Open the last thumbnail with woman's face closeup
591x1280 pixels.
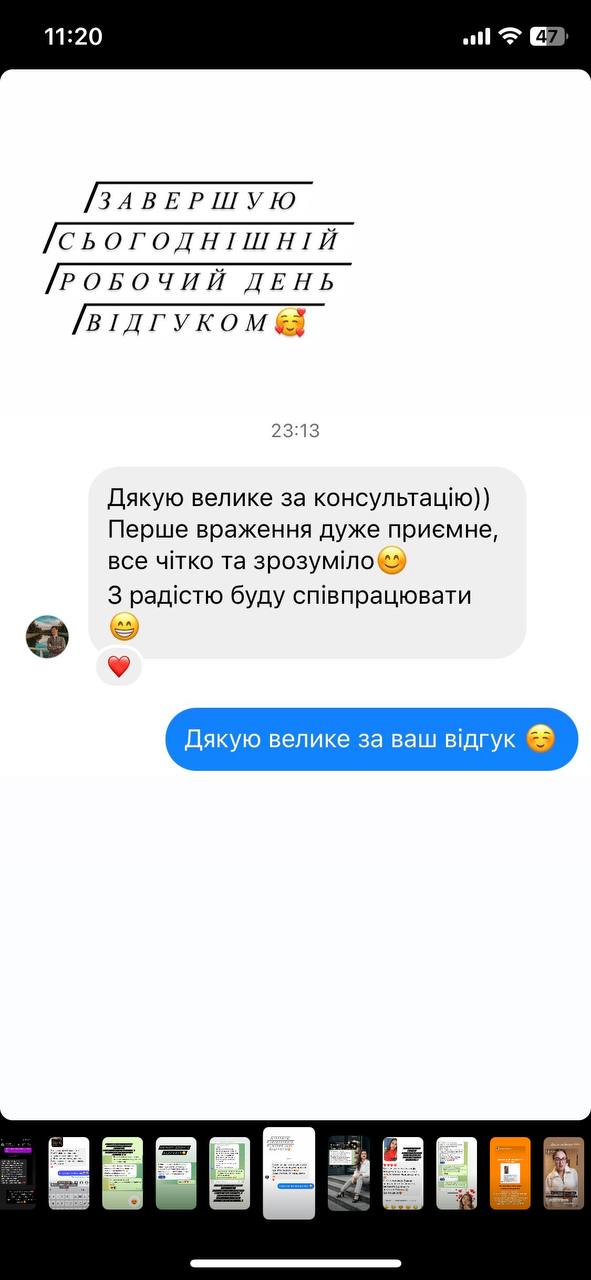click(564, 1173)
